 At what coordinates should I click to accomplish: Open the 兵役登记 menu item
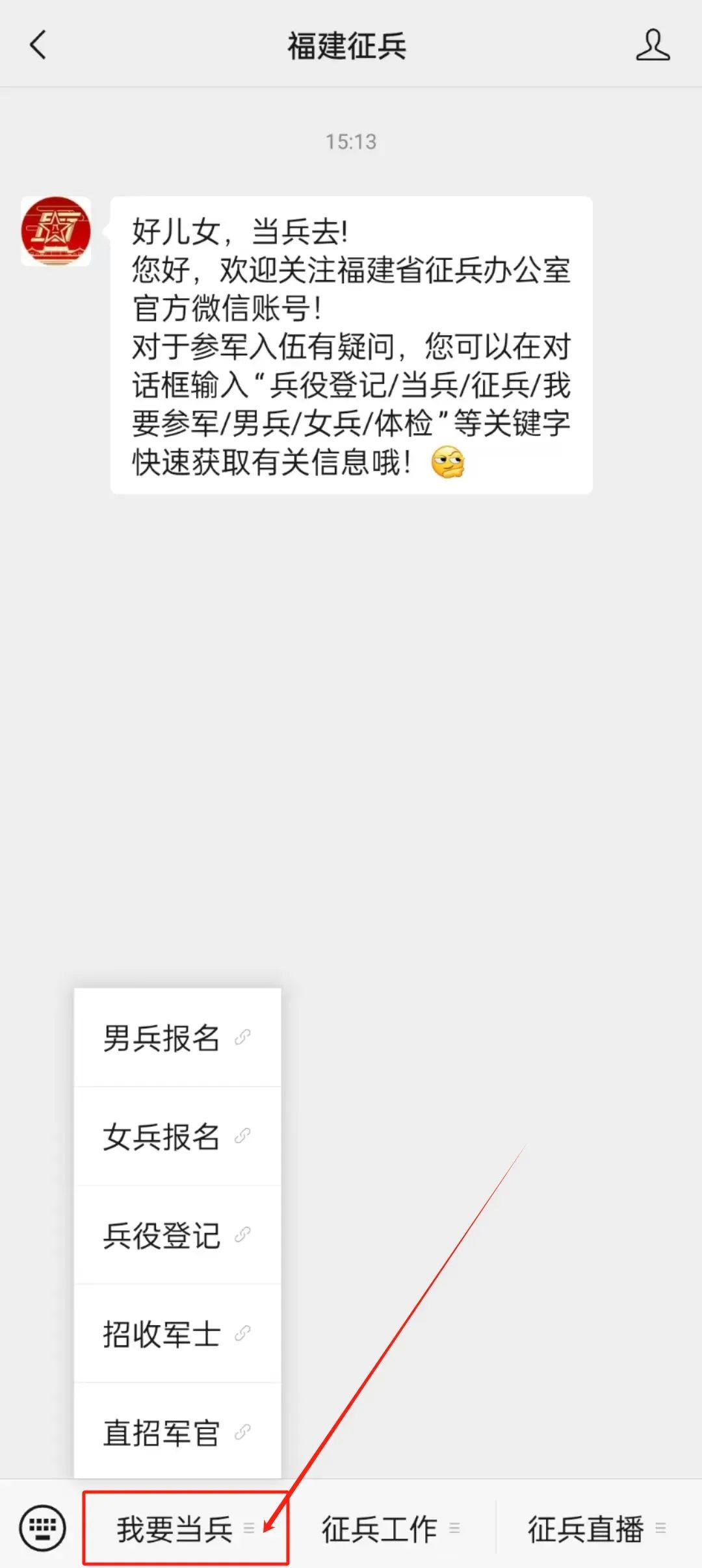tap(177, 1235)
